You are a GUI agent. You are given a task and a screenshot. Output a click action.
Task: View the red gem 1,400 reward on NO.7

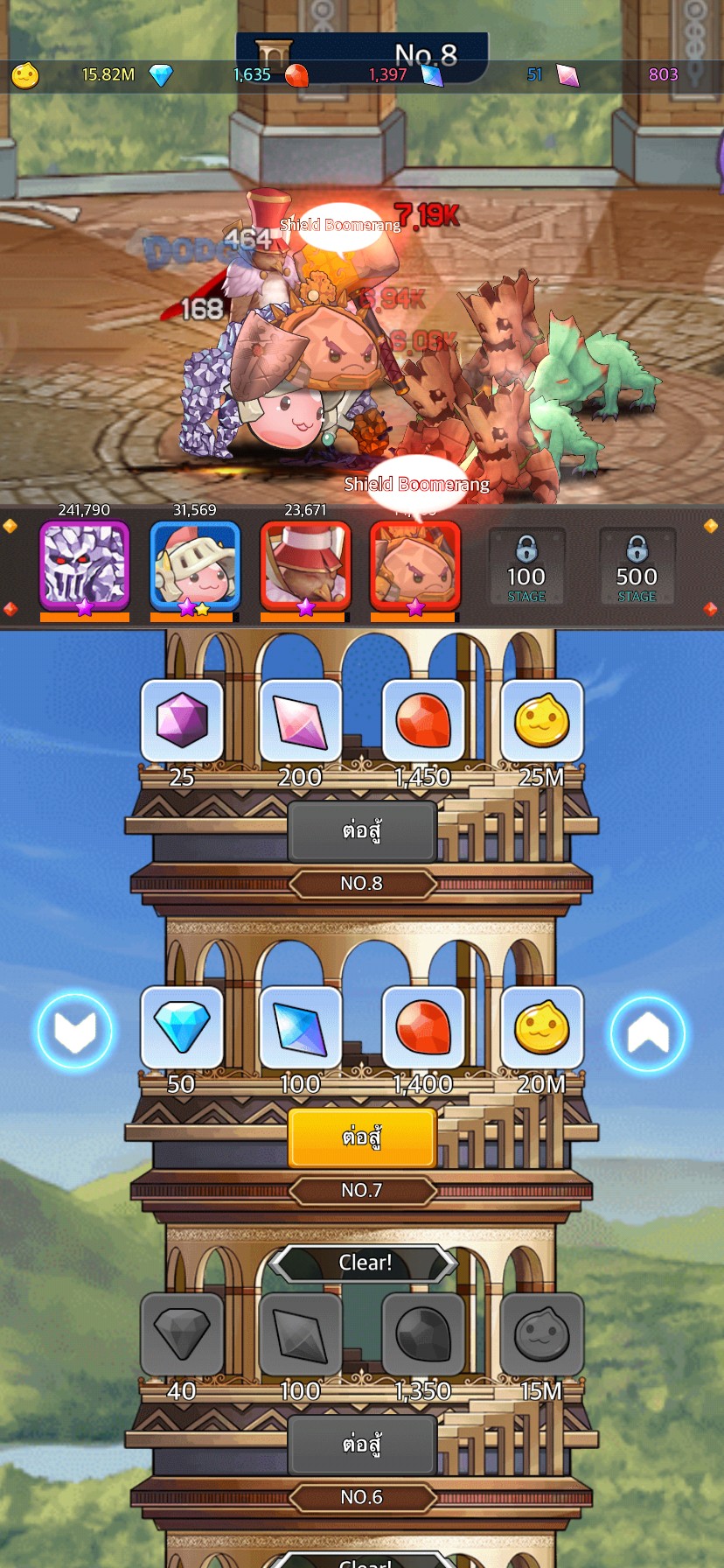click(x=423, y=1026)
